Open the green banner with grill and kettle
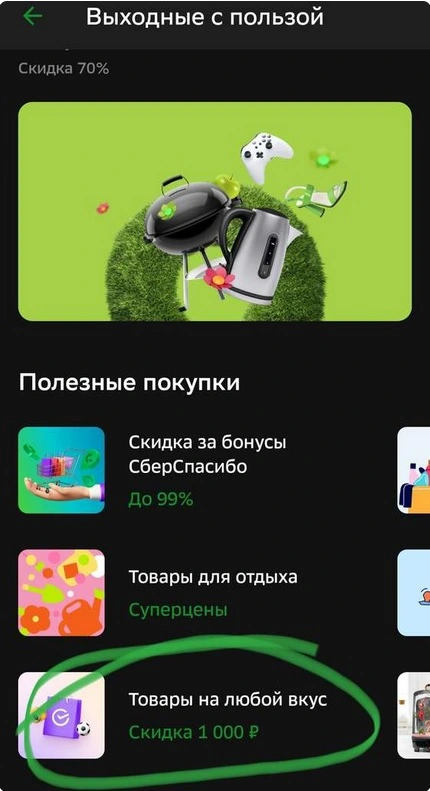The height and width of the screenshot is (791, 430). (x=215, y=211)
